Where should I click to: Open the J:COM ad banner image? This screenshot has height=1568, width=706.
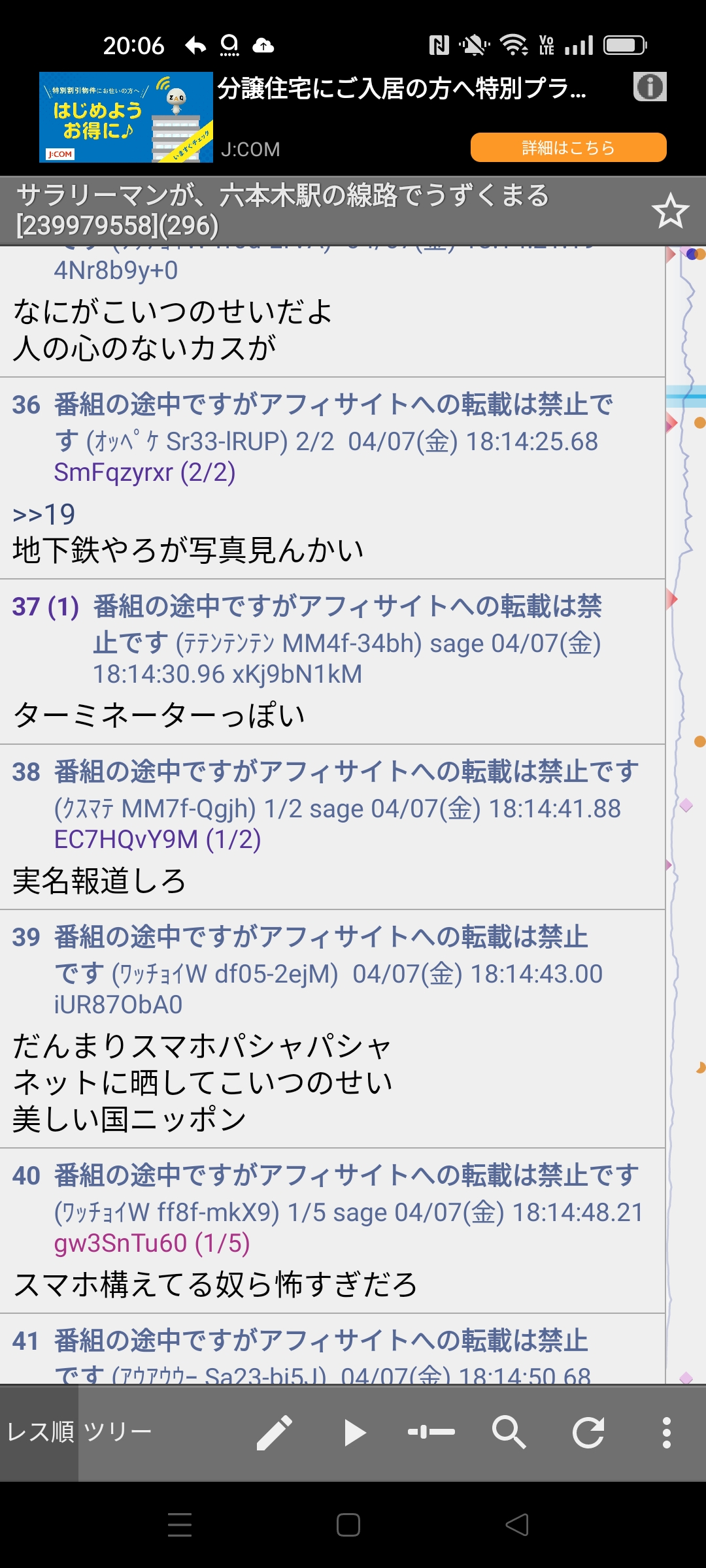click(x=126, y=117)
